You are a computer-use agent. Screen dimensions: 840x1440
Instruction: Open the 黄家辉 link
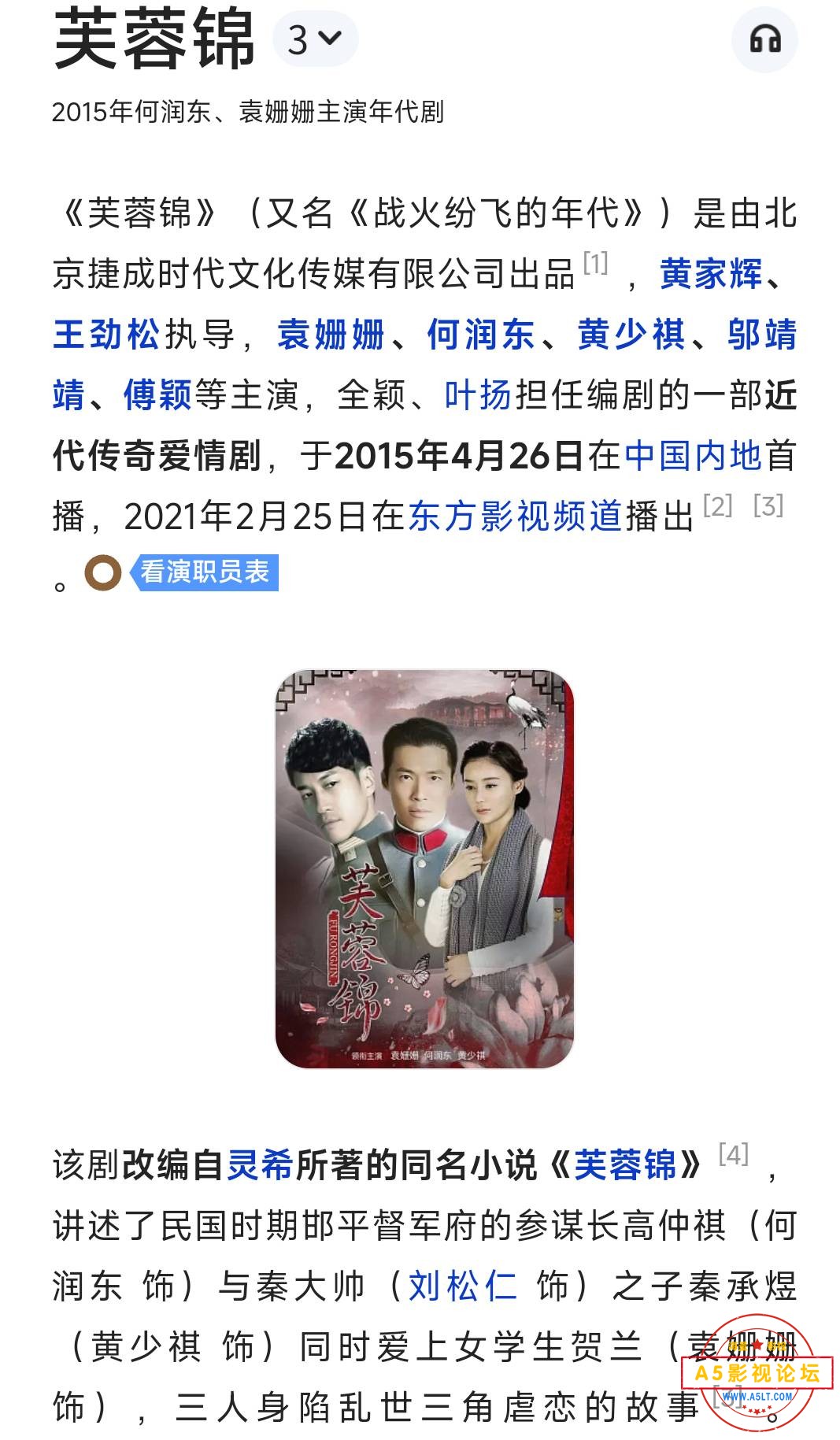coord(711,274)
